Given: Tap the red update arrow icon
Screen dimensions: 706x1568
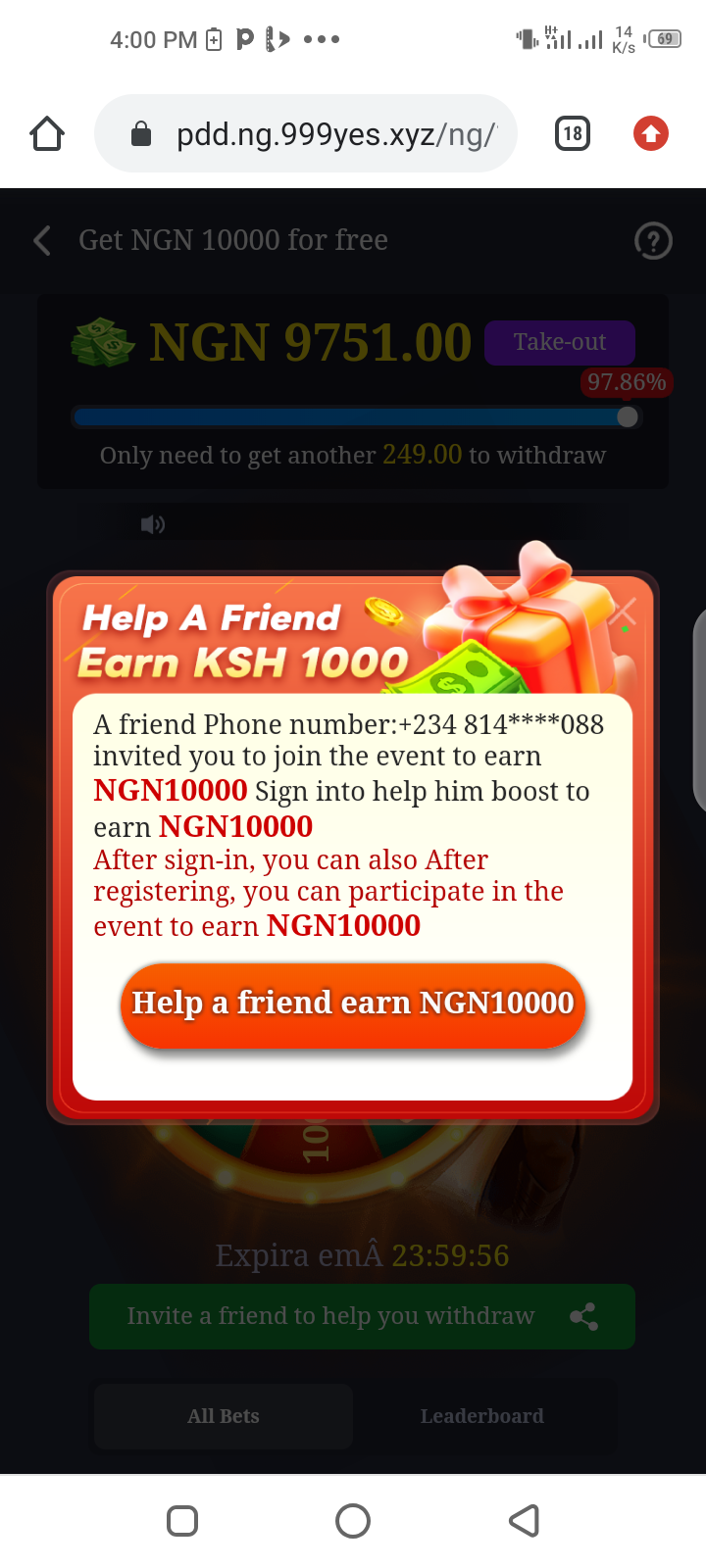Looking at the screenshot, I should click(x=651, y=133).
